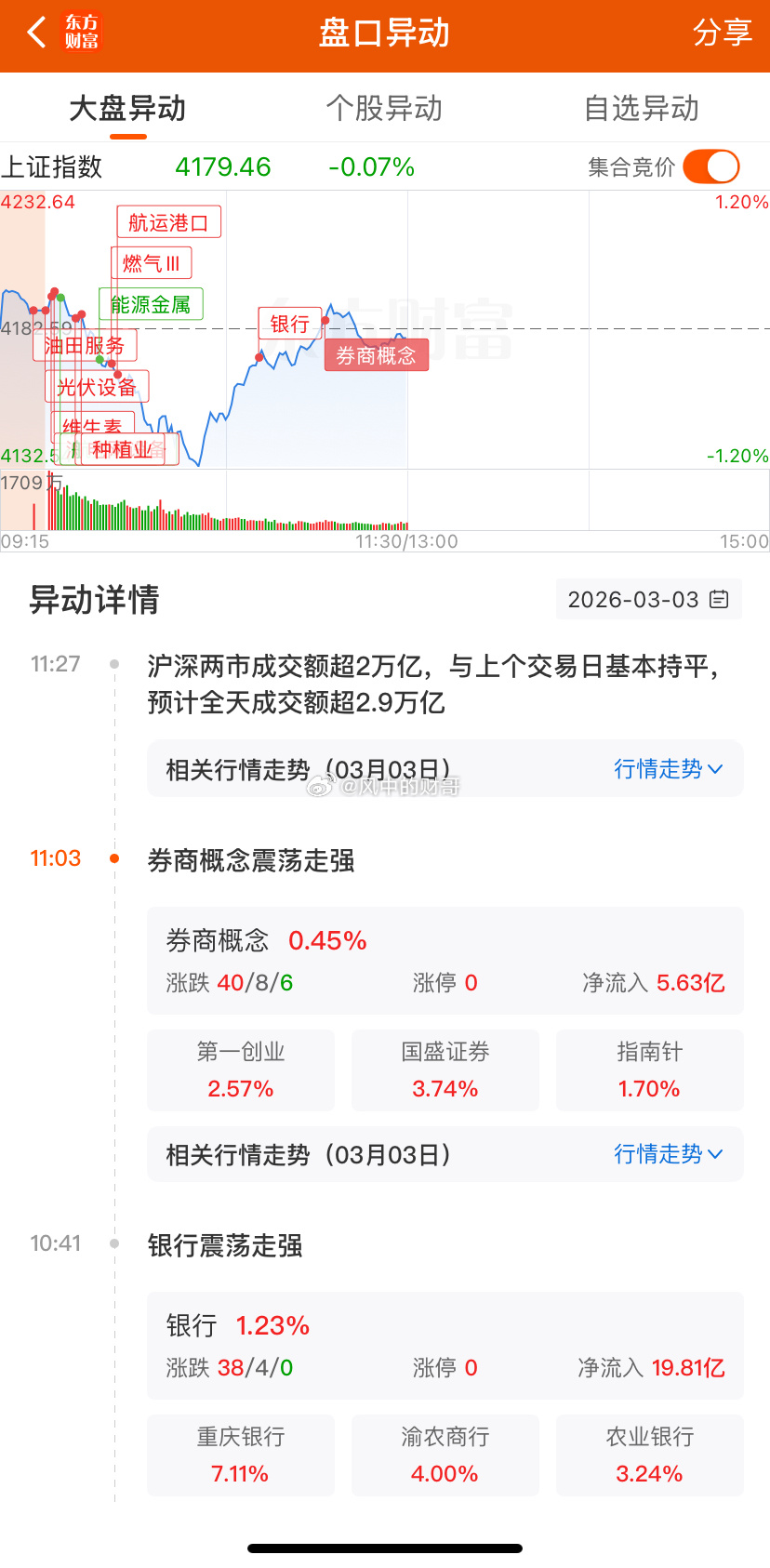Open the 国盛证券 stock tile
The height and width of the screenshot is (1568, 770).
tap(445, 1070)
